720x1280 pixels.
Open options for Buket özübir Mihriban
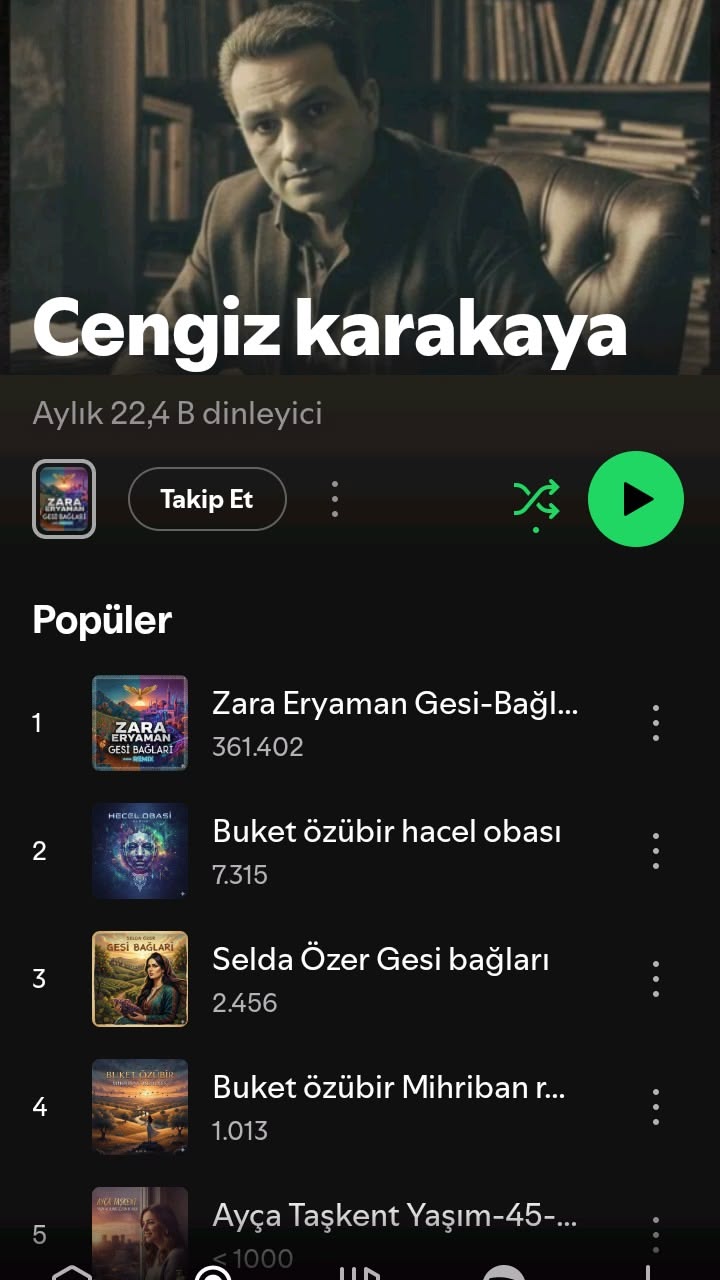click(656, 1106)
